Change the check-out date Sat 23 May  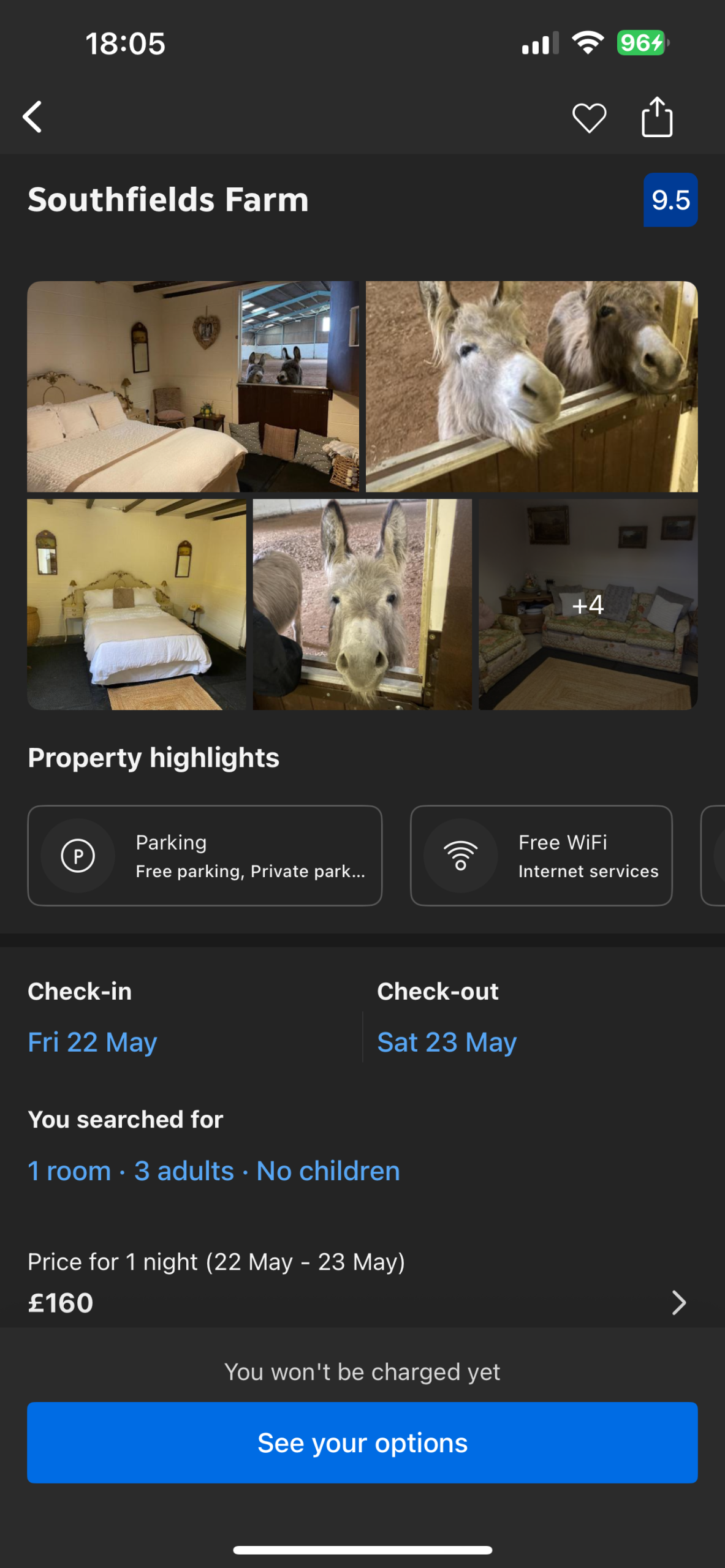click(x=447, y=1042)
